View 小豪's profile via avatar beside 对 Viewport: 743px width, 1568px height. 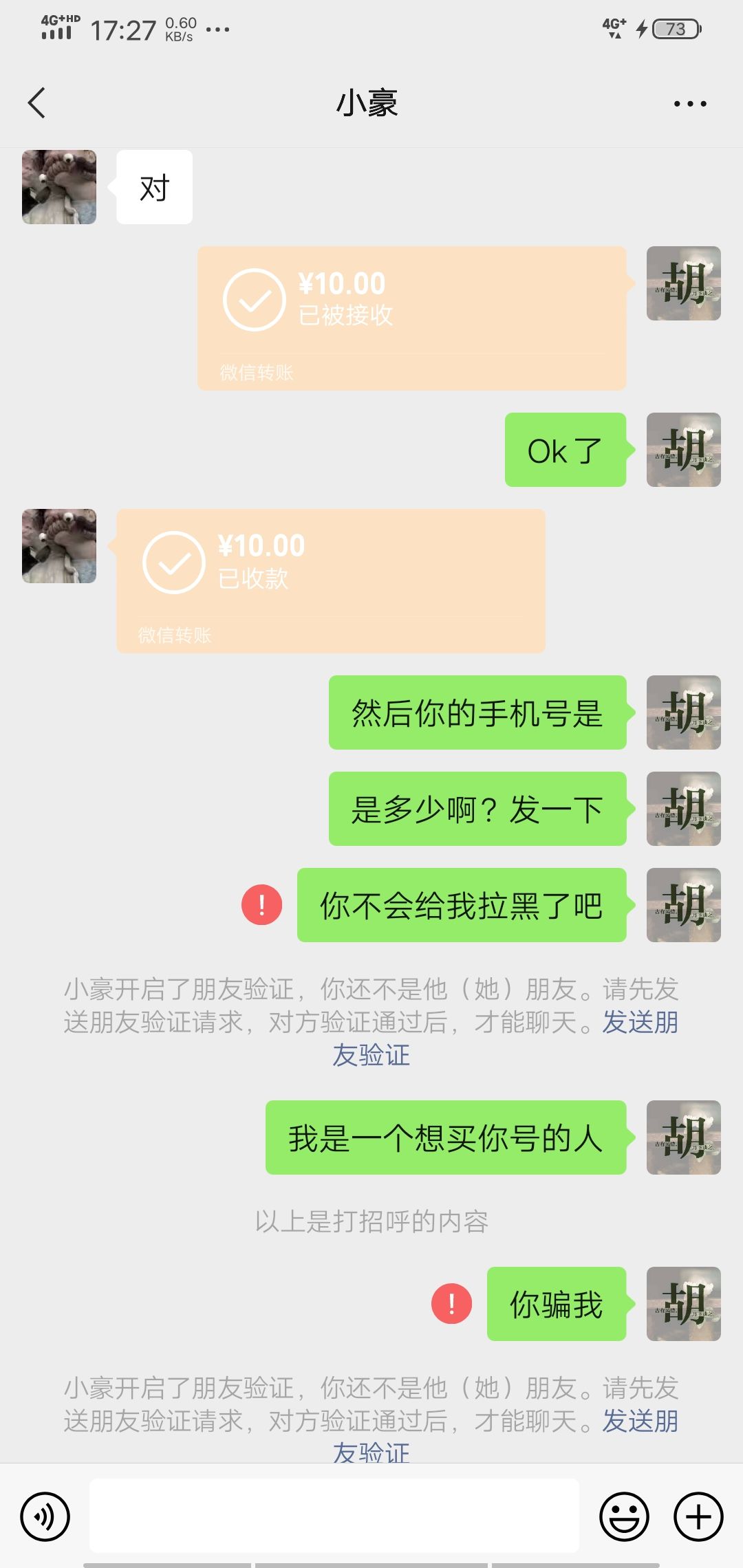59,187
